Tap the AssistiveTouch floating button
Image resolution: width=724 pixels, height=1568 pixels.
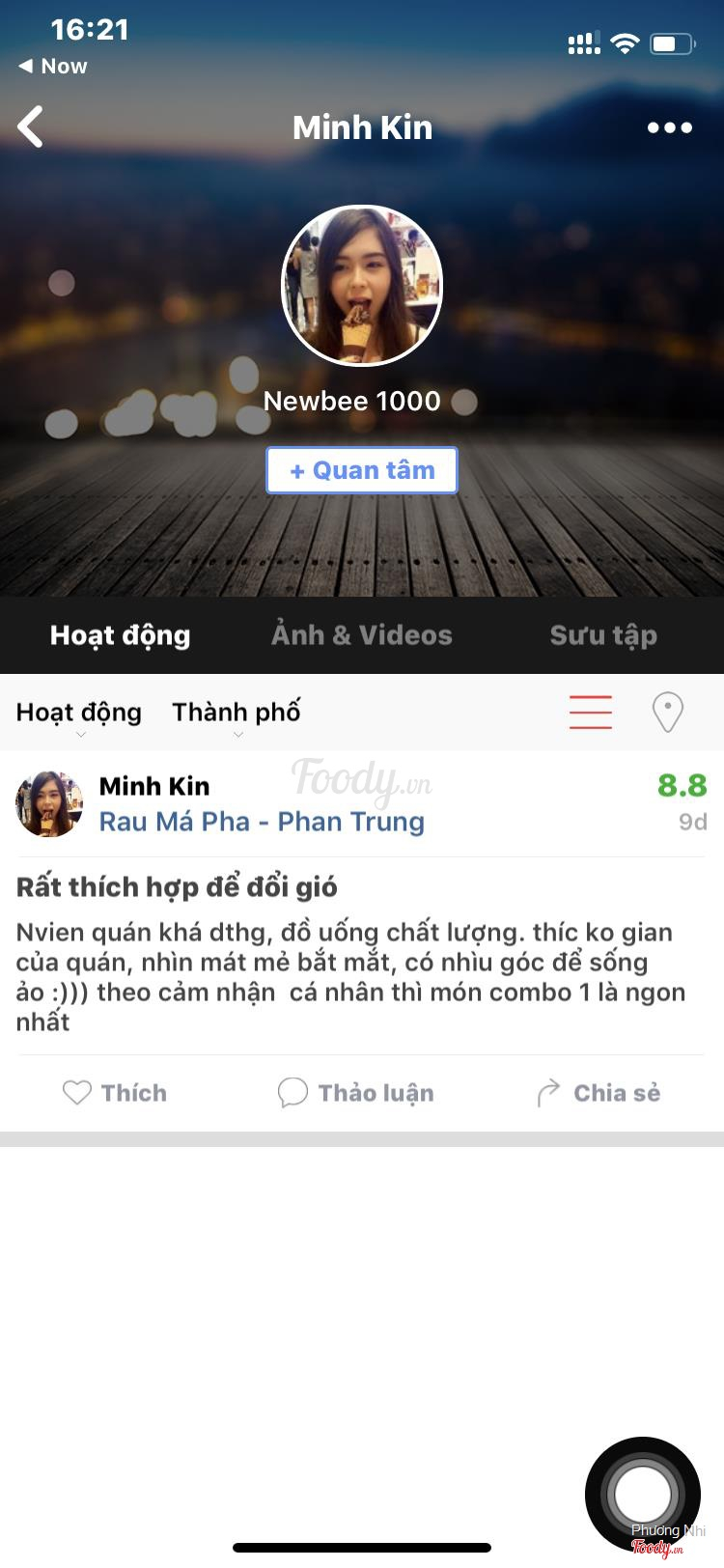pyautogui.click(x=643, y=1493)
